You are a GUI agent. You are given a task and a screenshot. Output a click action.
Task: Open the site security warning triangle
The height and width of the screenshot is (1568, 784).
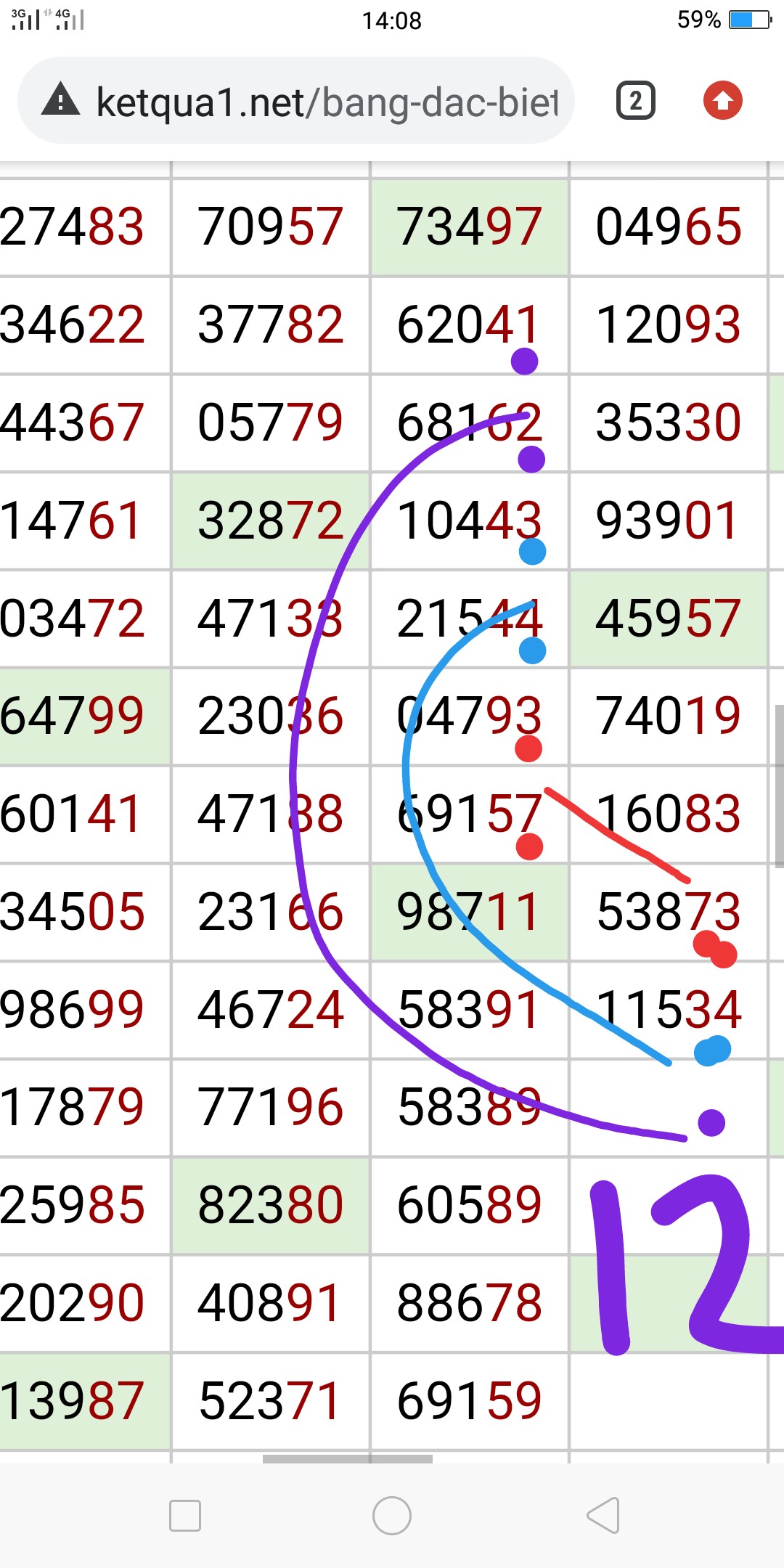pyautogui.click(x=61, y=99)
